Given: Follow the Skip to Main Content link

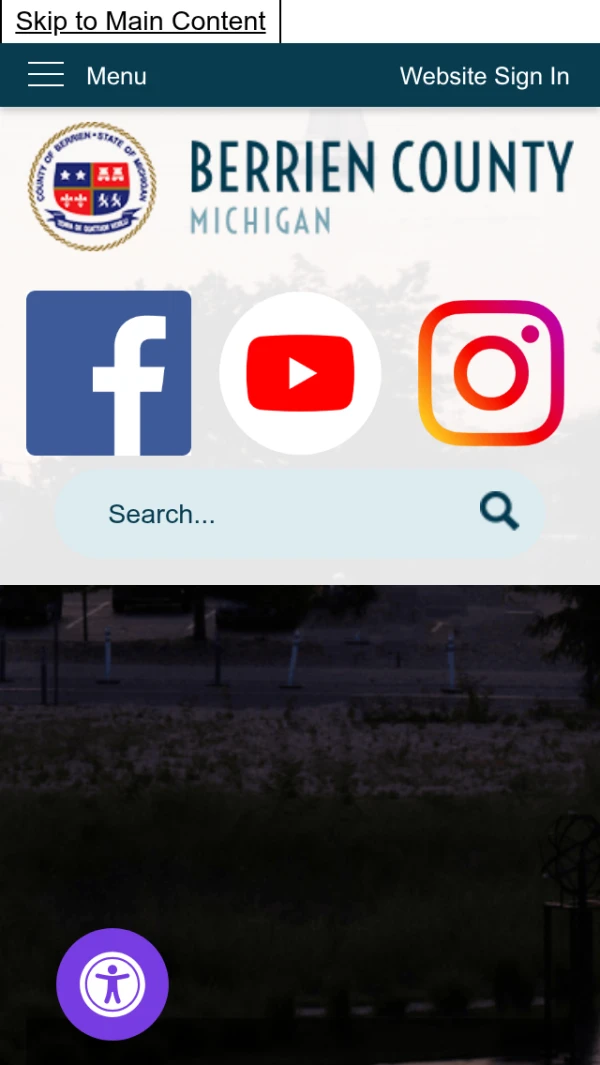Looking at the screenshot, I should (141, 21).
